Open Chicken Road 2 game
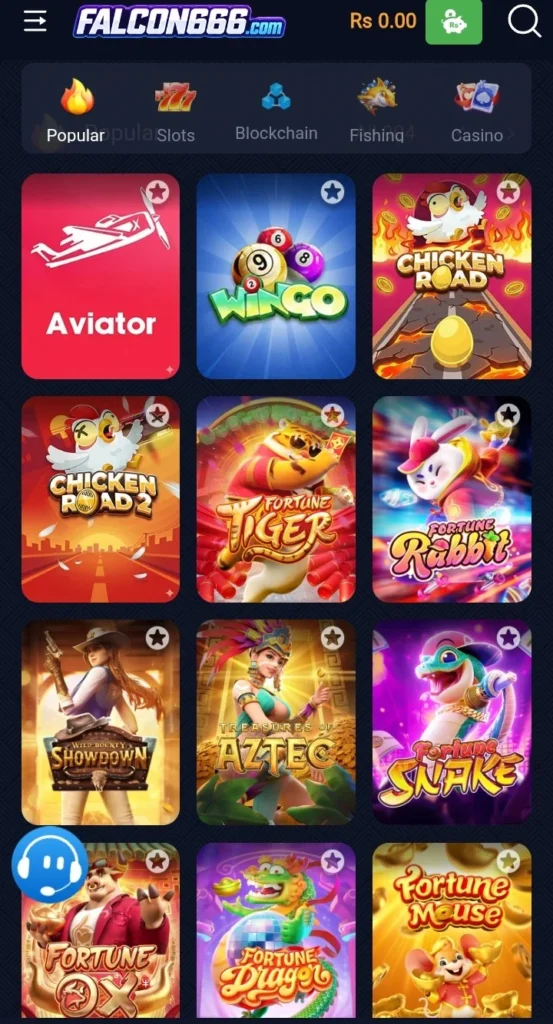The image size is (553, 1024). coord(101,499)
